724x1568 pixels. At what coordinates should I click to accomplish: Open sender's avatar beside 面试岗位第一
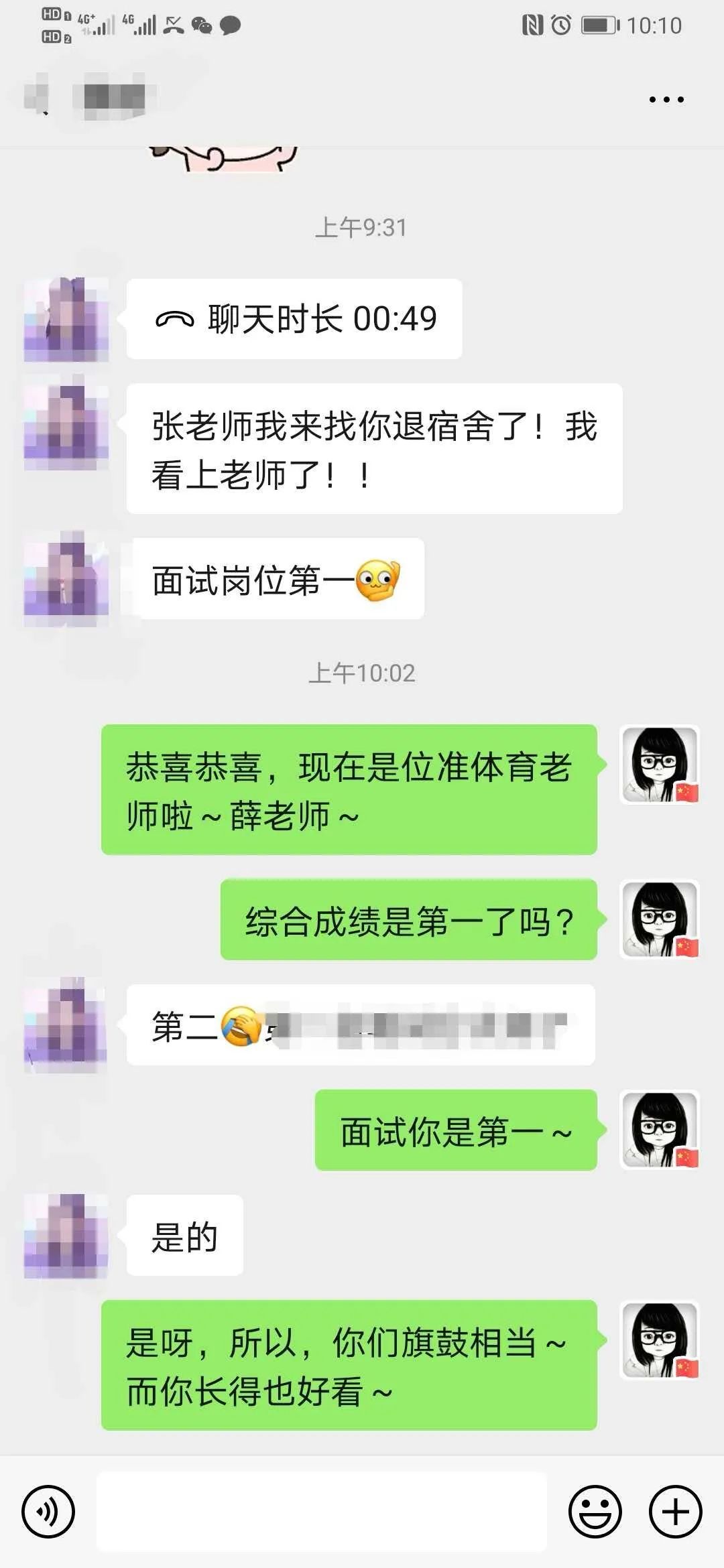coord(66,579)
